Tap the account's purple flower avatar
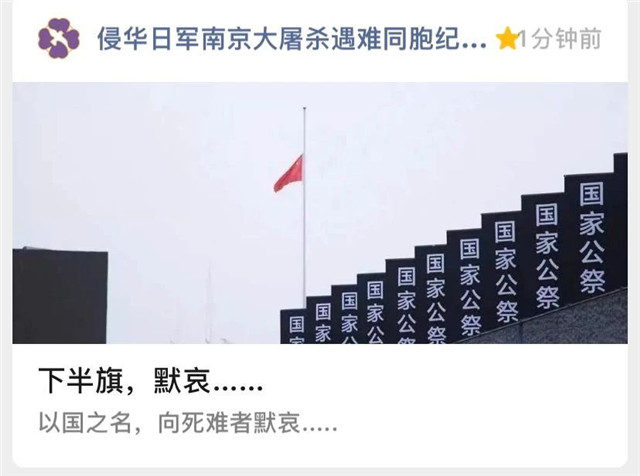The width and height of the screenshot is (640, 476). [x=58, y=38]
